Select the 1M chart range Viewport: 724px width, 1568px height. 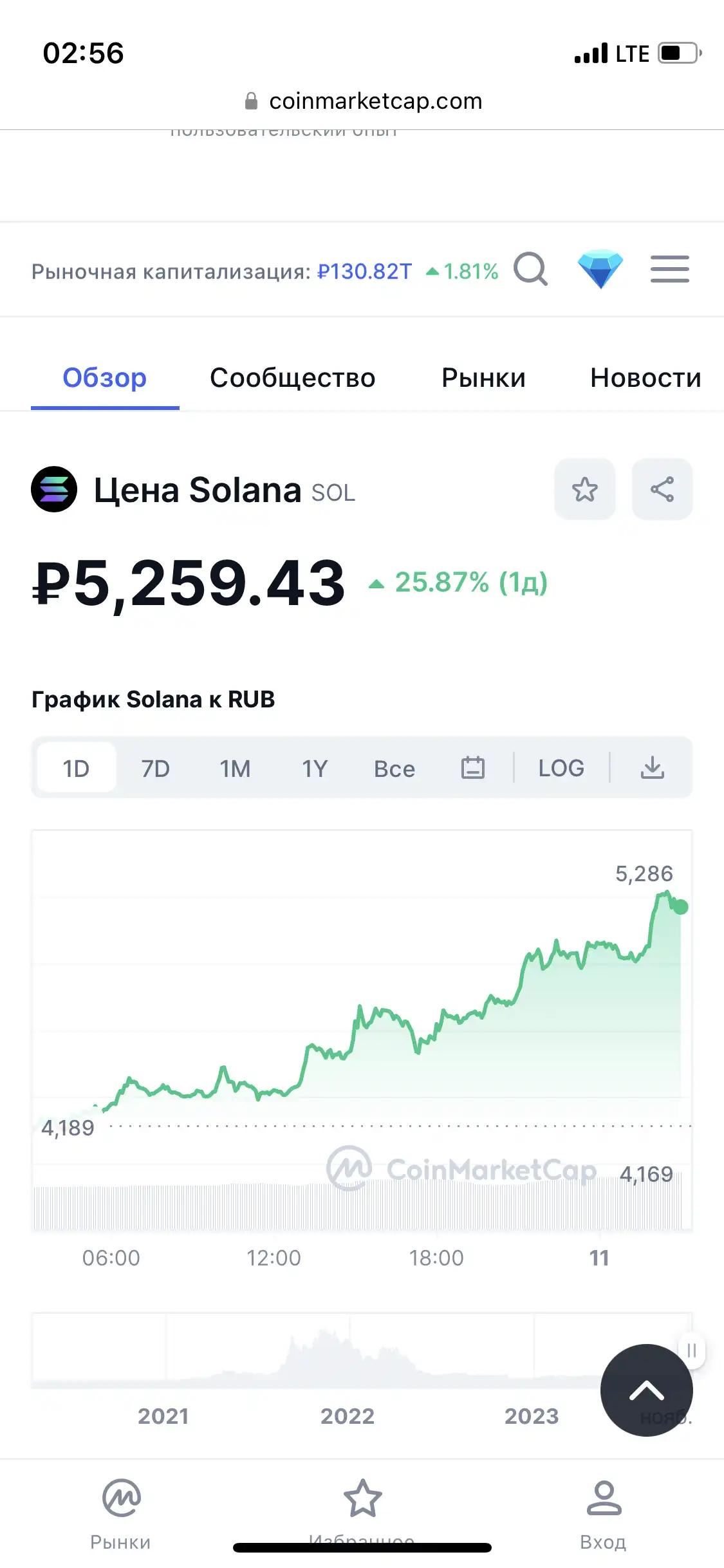pyautogui.click(x=235, y=768)
